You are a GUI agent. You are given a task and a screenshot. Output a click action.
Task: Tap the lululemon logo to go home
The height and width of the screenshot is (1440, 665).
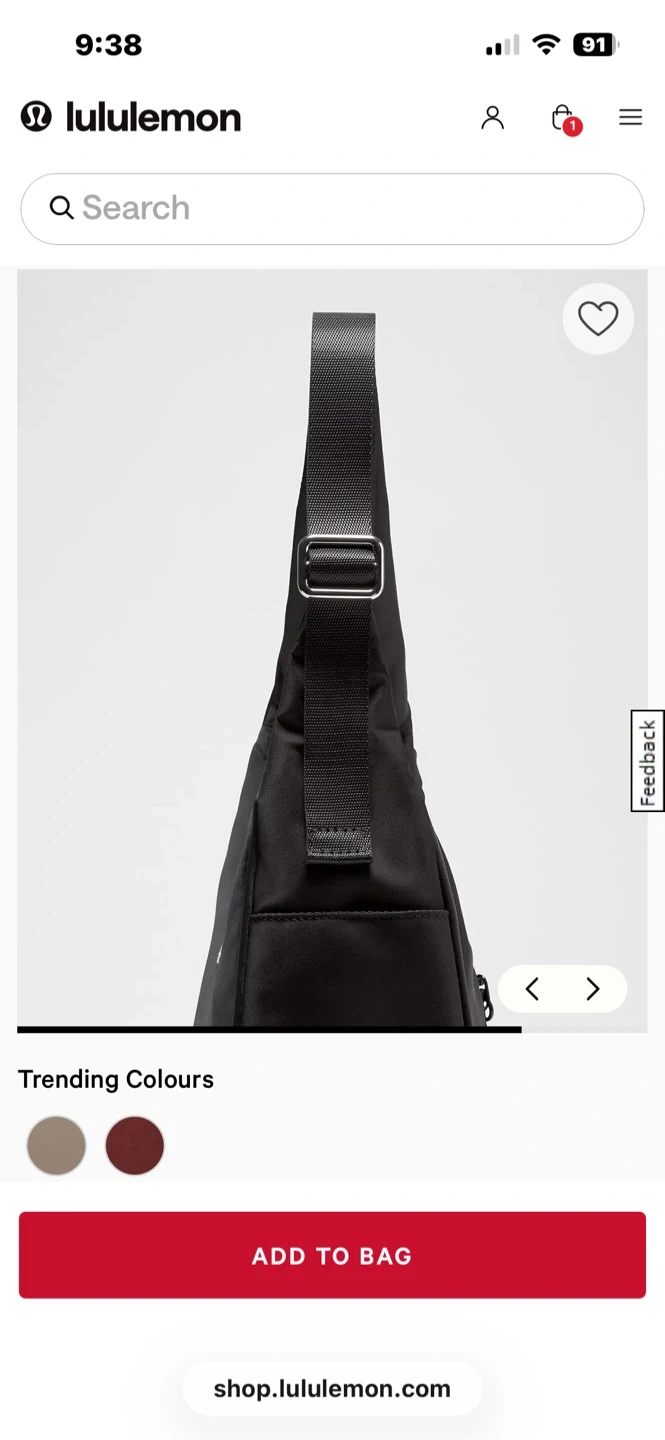tap(131, 117)
